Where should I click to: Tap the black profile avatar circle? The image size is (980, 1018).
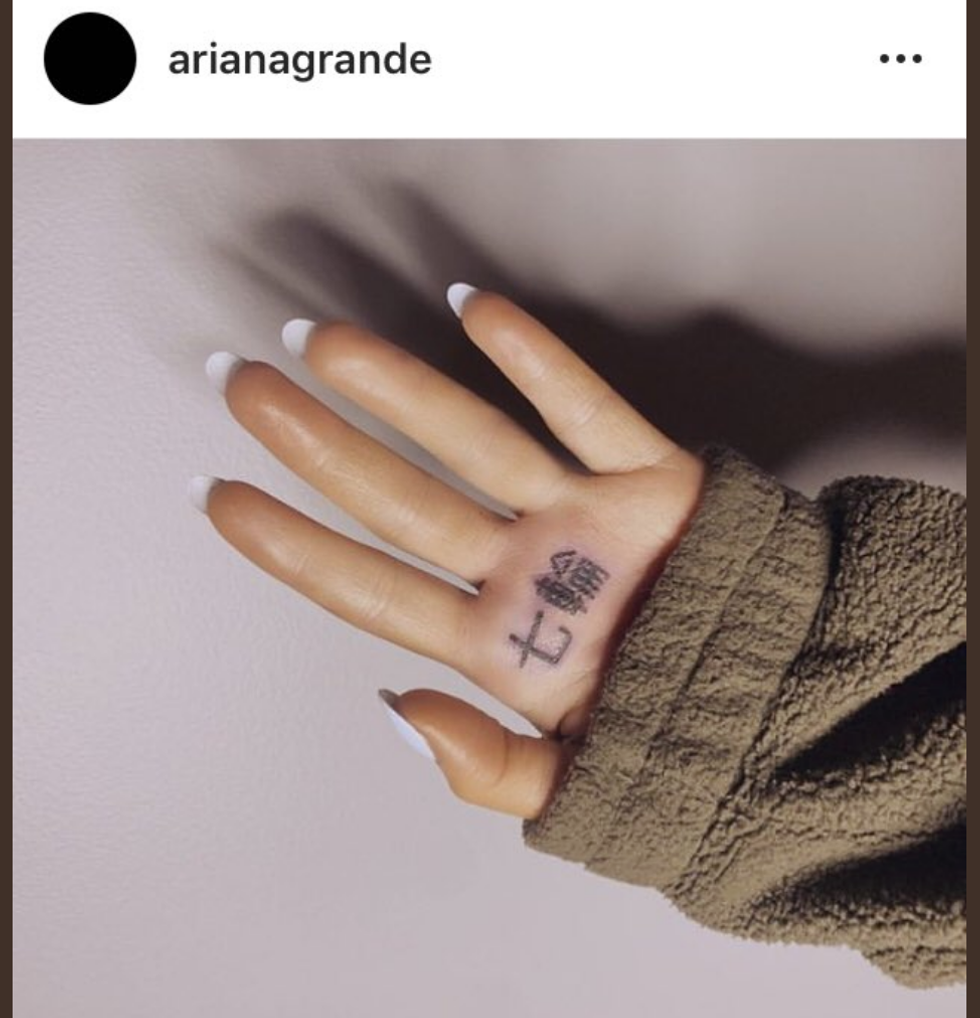click(x=90, y=59)
